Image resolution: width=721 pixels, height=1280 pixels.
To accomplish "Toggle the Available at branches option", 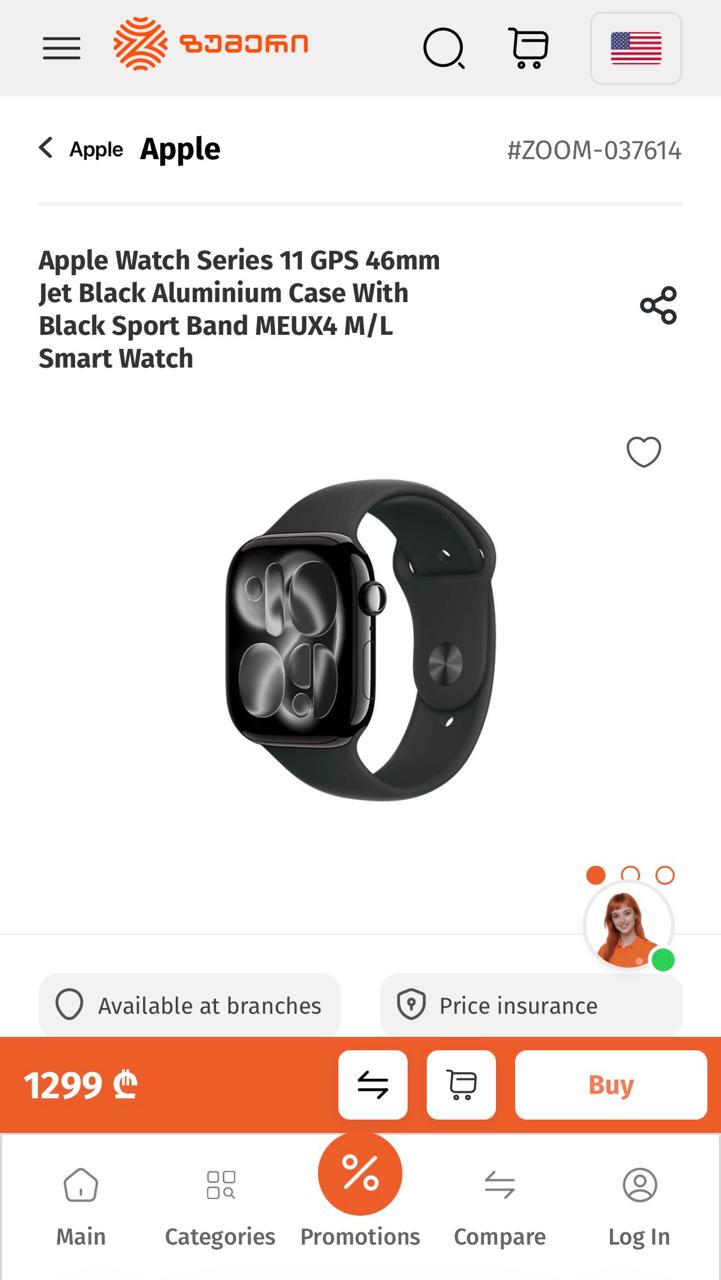I will coord(189,1005).
